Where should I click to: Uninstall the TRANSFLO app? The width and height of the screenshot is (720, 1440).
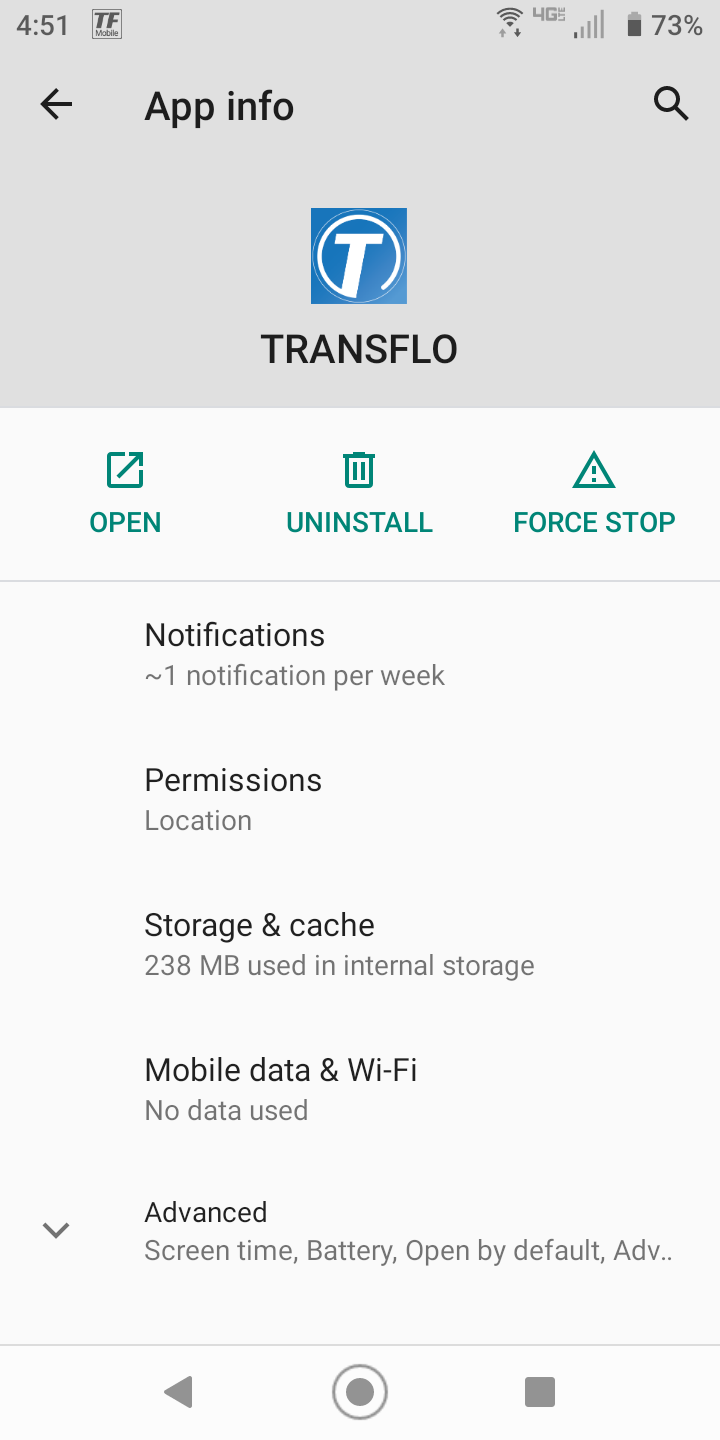pos(359,494)
